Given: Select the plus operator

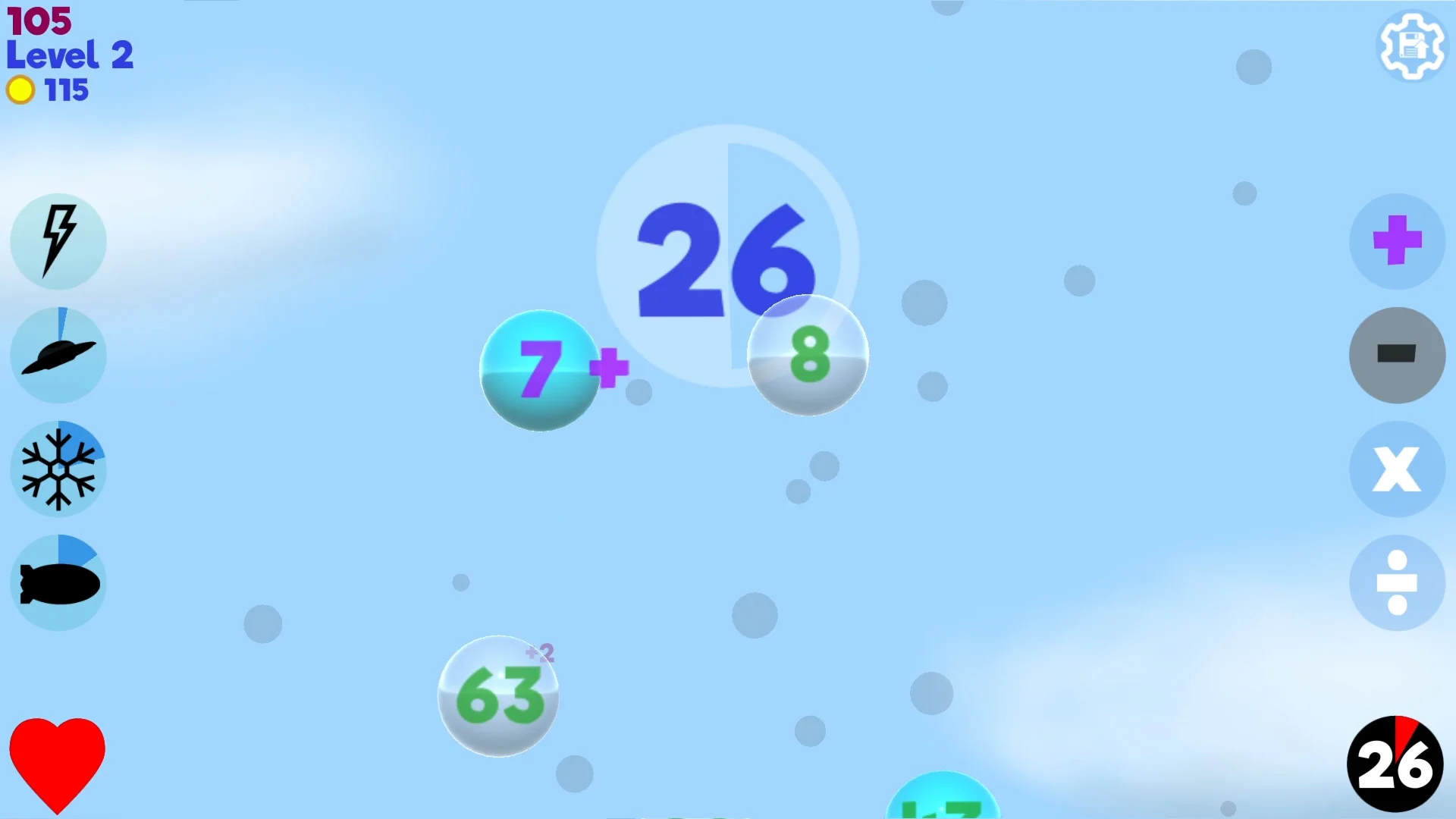Looking at the screenshot, I should click(x=1397, y=241).
